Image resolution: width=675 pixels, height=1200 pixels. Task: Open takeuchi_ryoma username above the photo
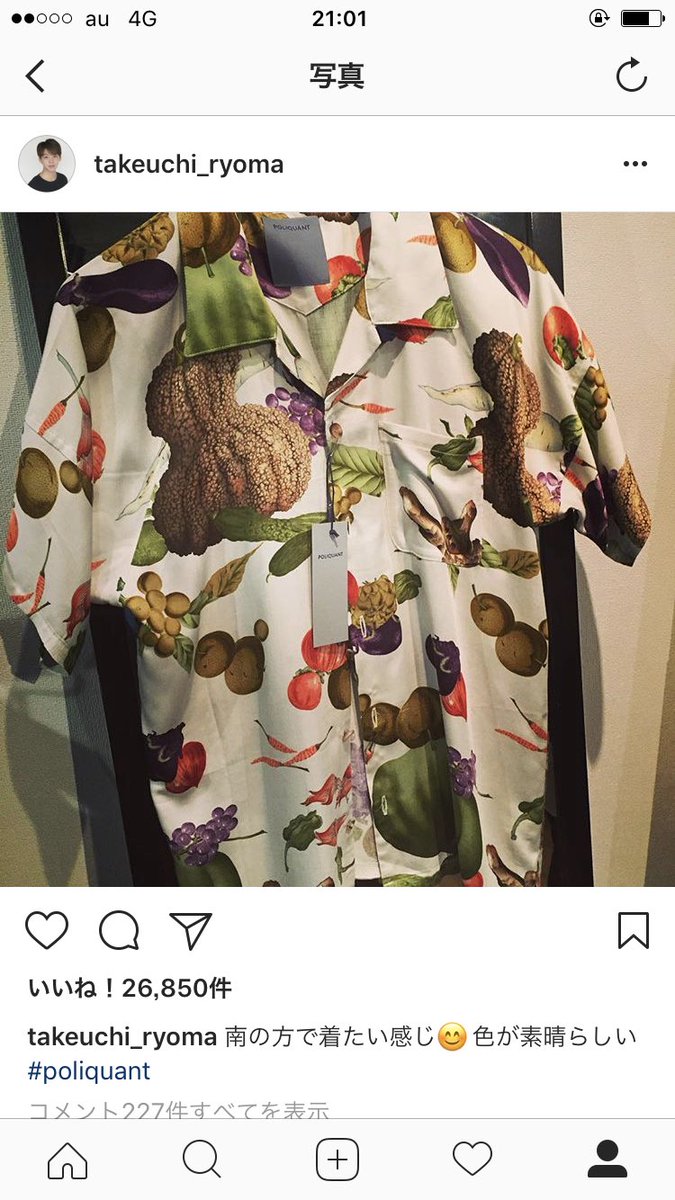(x=188, y=165)
